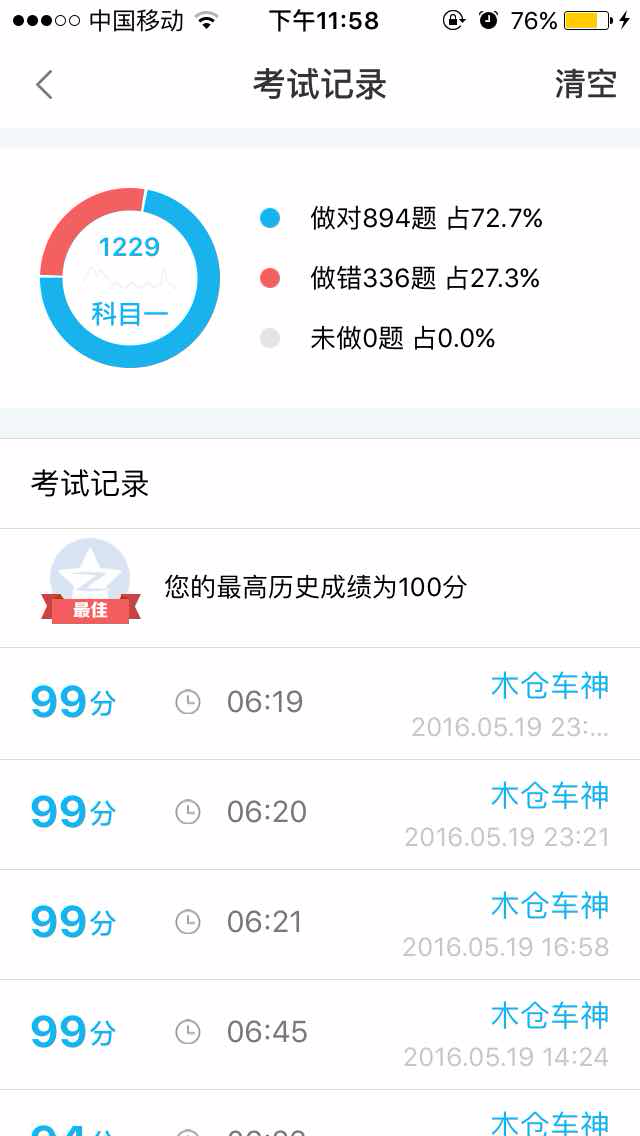
Task: Select the 99分 record with time 06:45
Action: pos(320,1033)
